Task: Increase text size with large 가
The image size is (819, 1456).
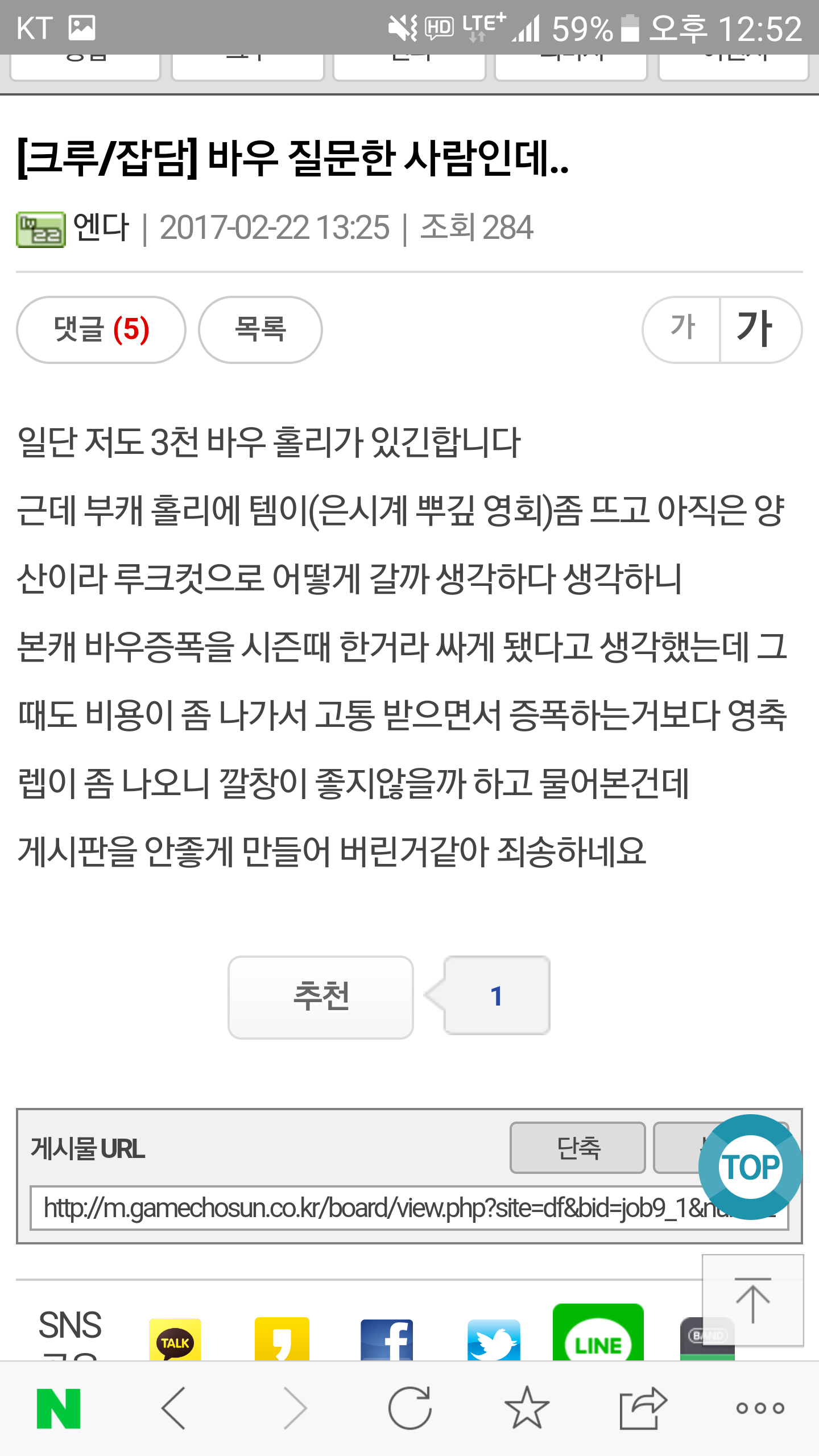Action: point(761,330)
